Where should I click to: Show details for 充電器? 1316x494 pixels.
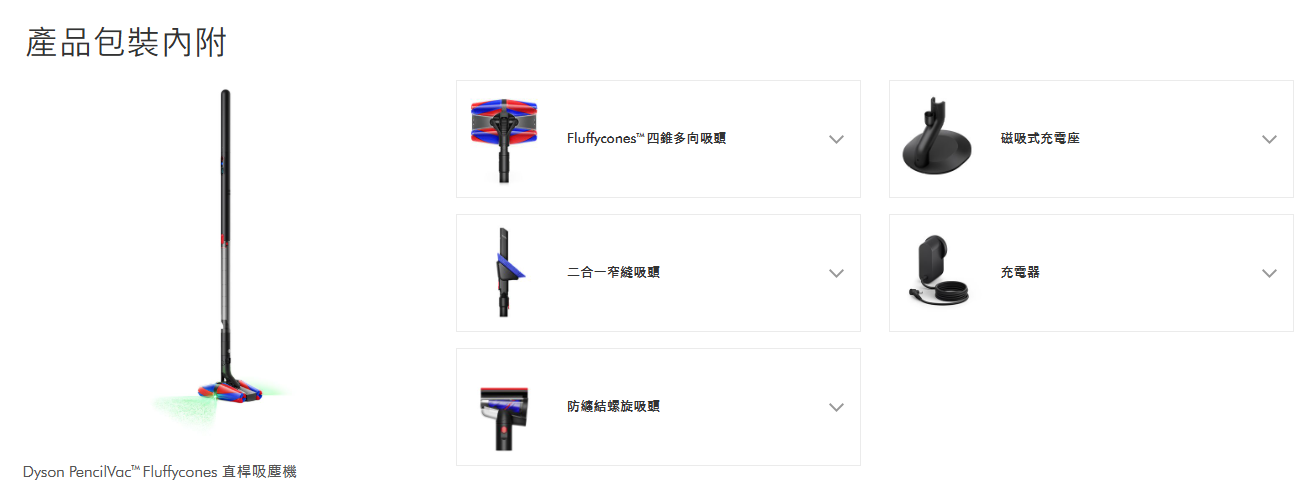pyautogui.click(x=1269, y=273)
